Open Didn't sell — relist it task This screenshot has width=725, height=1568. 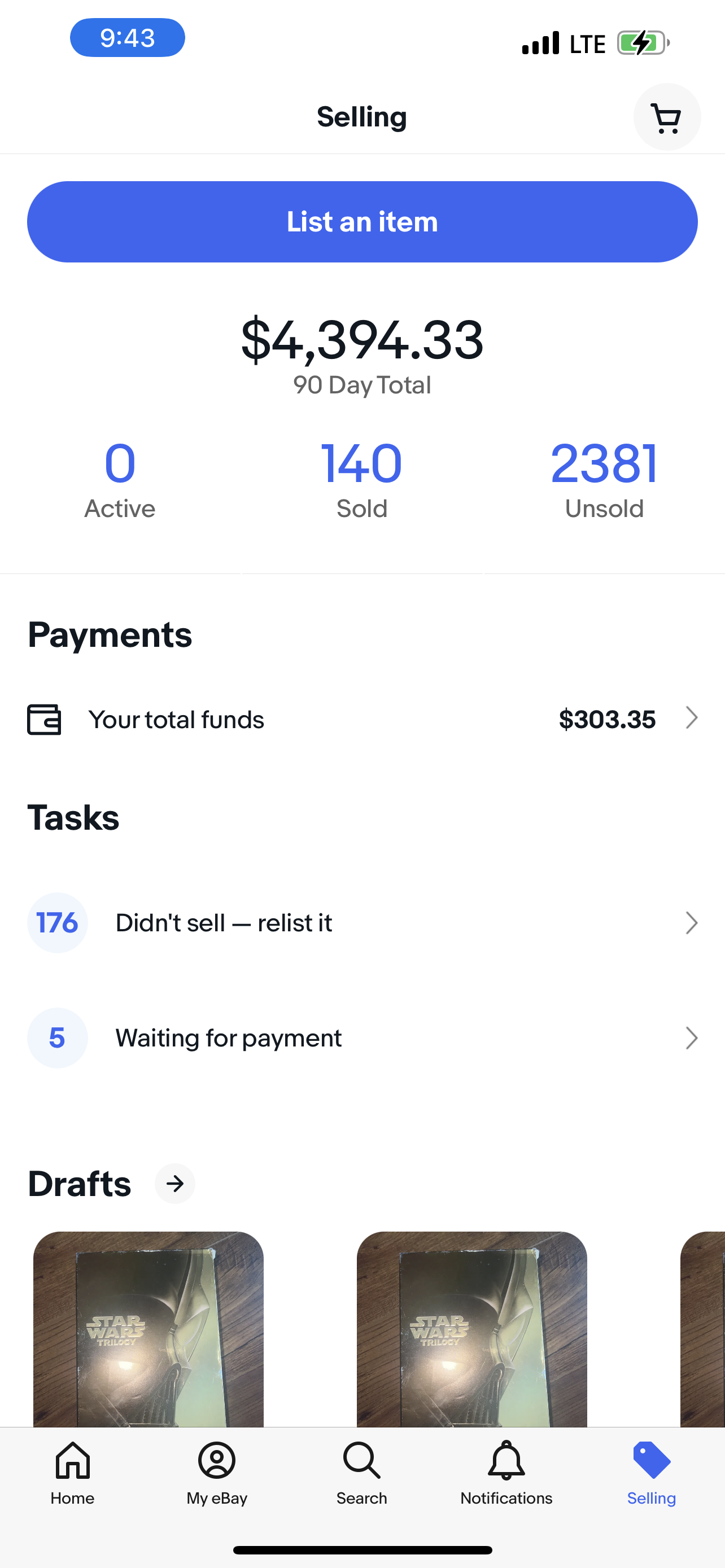coord(362,923)
